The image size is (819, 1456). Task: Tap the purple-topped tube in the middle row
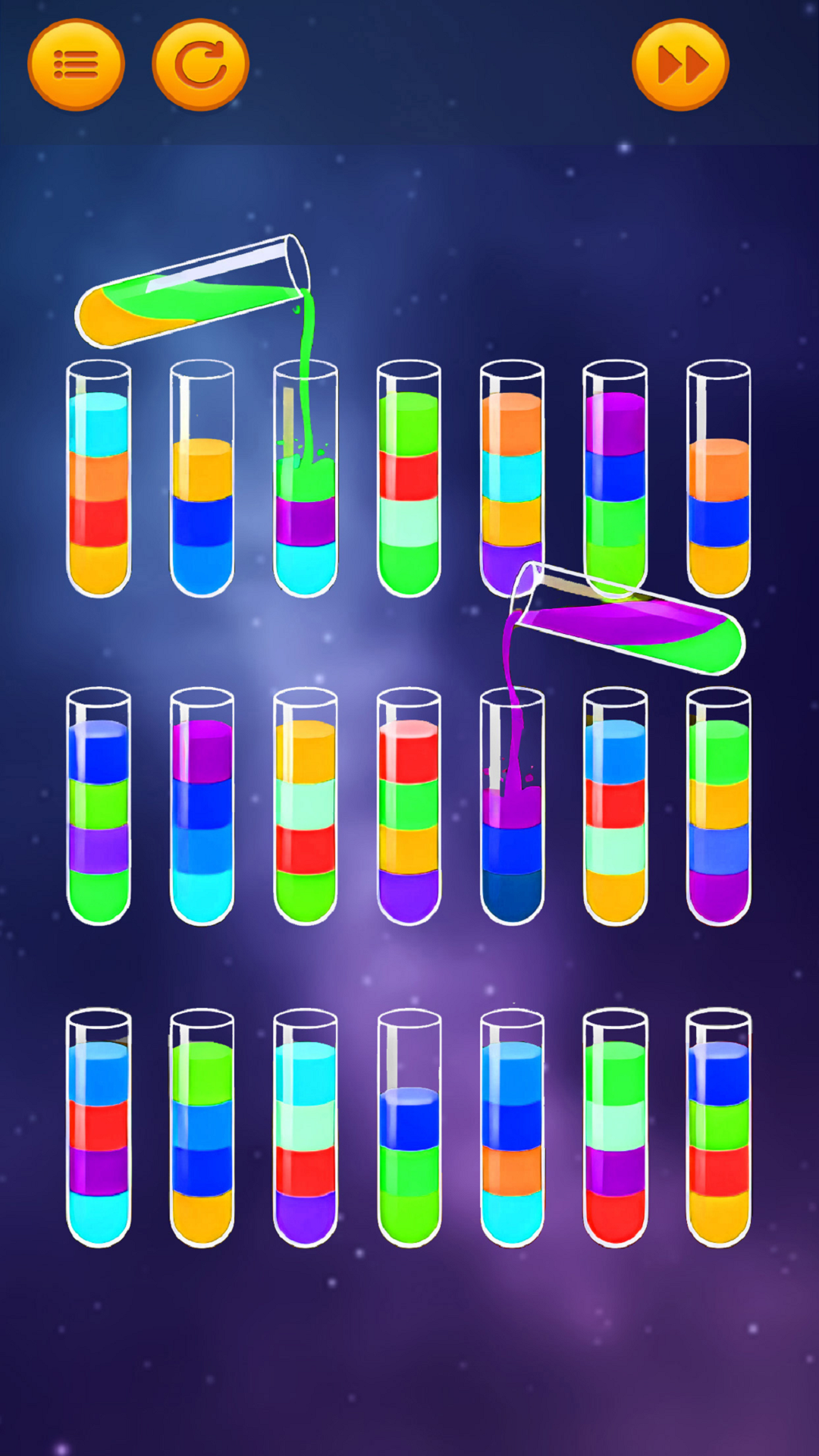pyautogui.click(x=203, y=804)
